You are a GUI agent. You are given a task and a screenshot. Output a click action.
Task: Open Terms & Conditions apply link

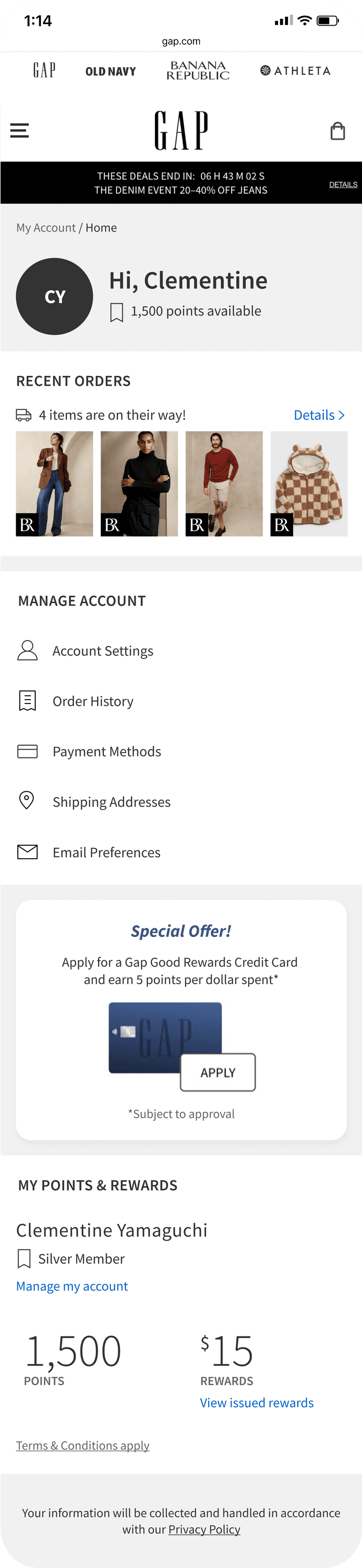pyautogui.click(x=82, y=1445)
